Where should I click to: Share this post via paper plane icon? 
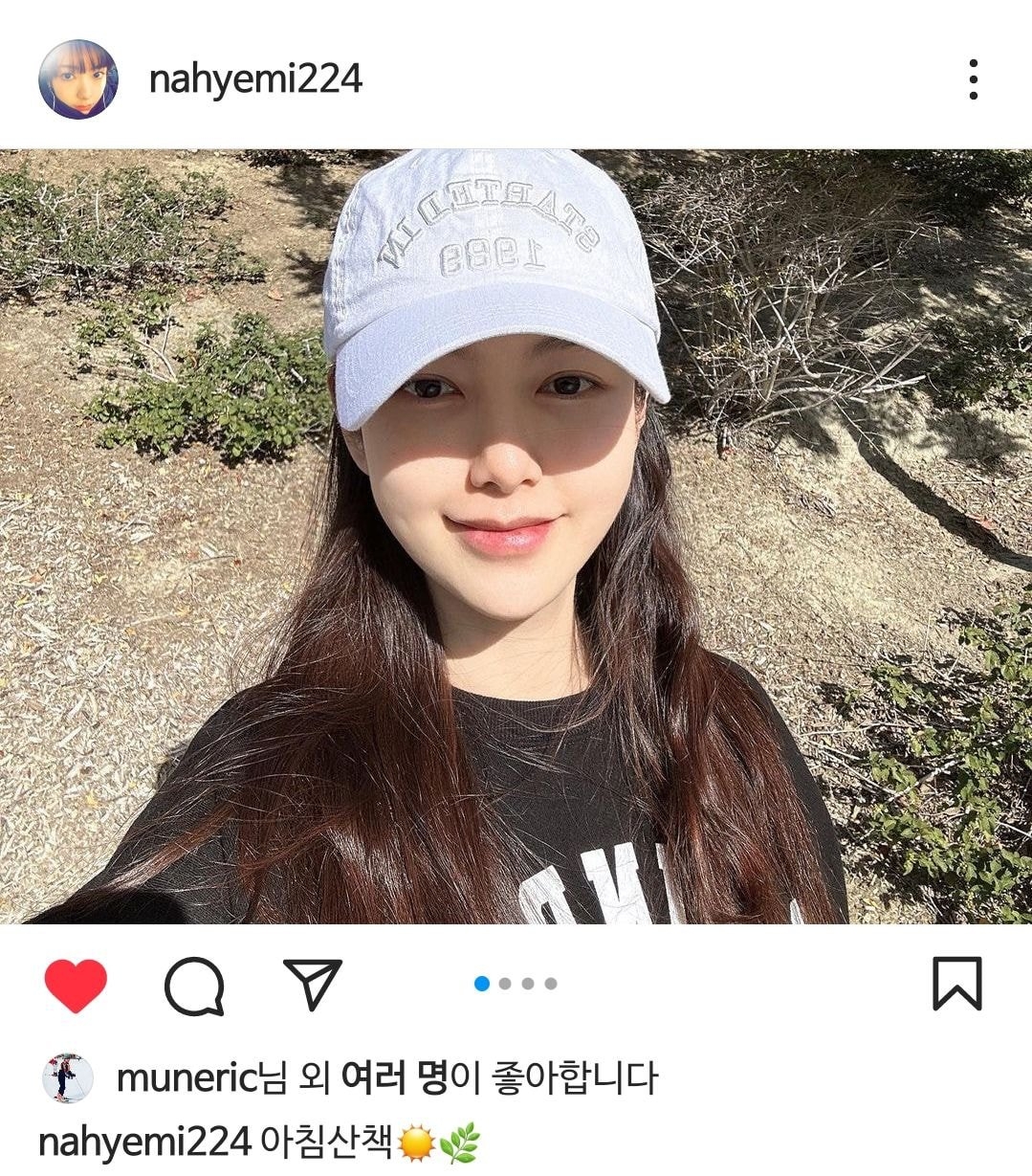pos(313,985)
